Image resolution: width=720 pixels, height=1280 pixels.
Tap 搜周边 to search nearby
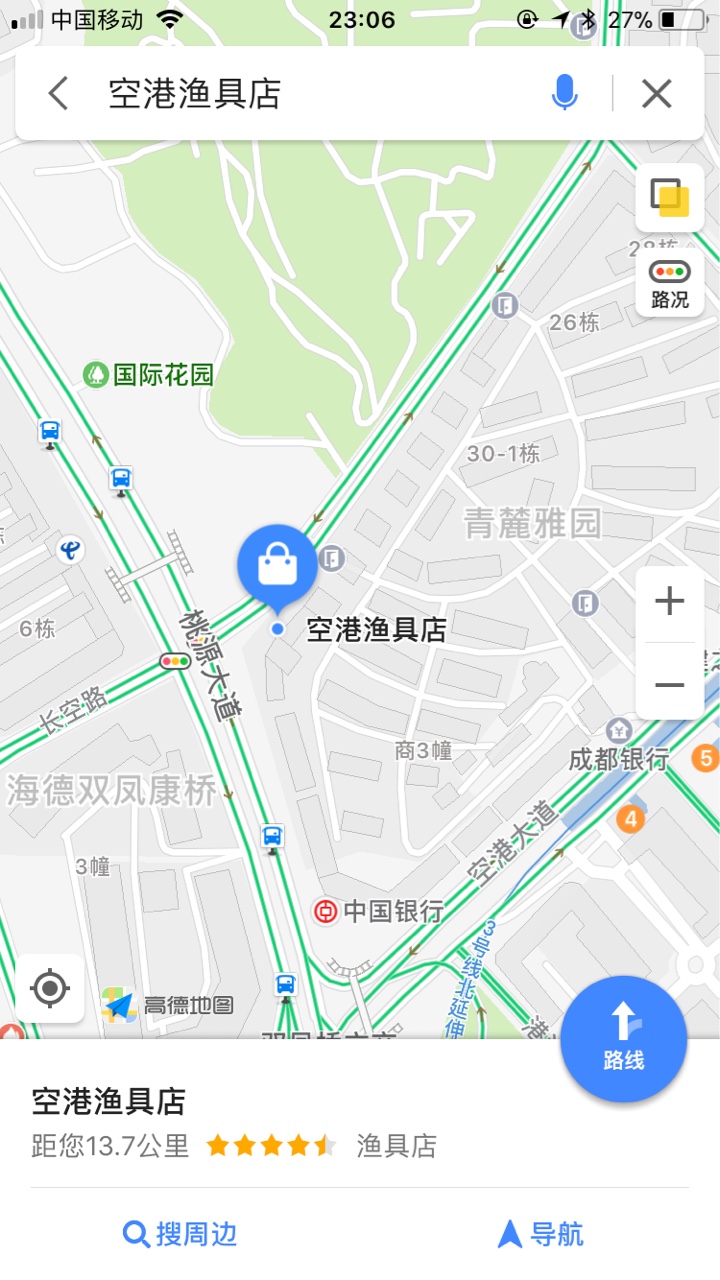[x=181, y=1234]
